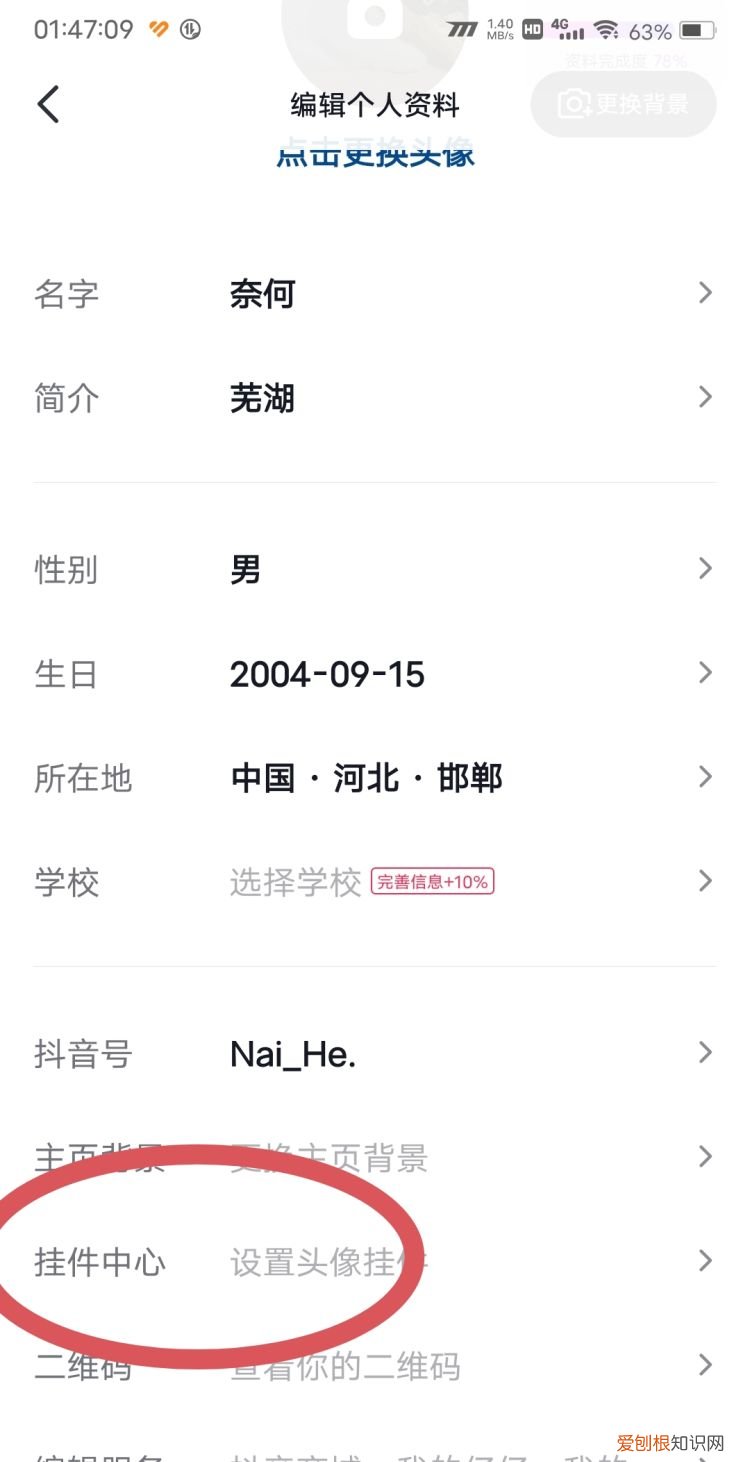
Task: Tap the orange app icon next to the clock
Action: coord(155,29)
